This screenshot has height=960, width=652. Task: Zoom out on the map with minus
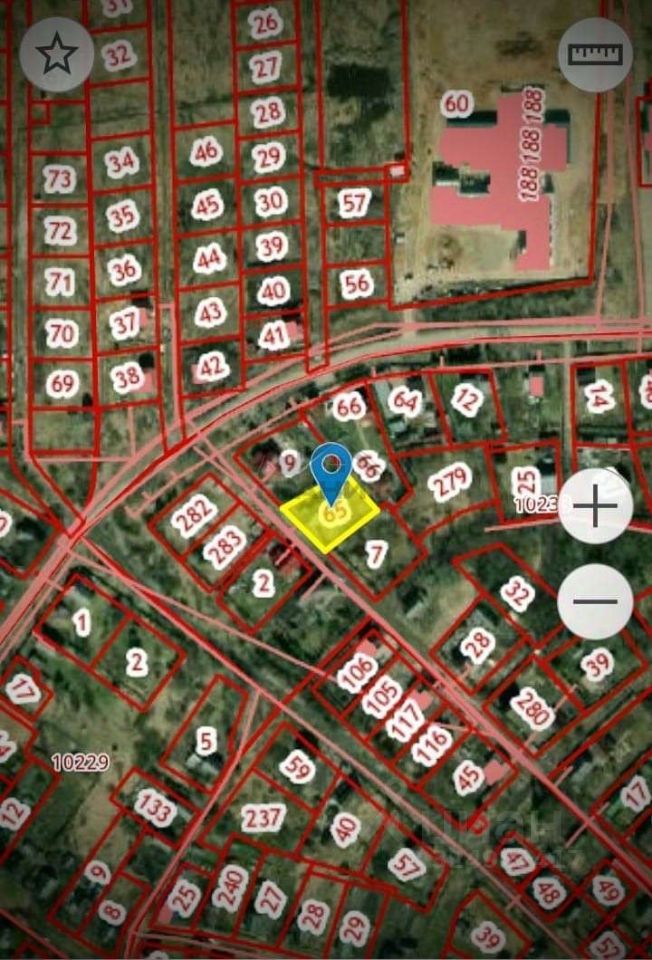pos(596,602)
